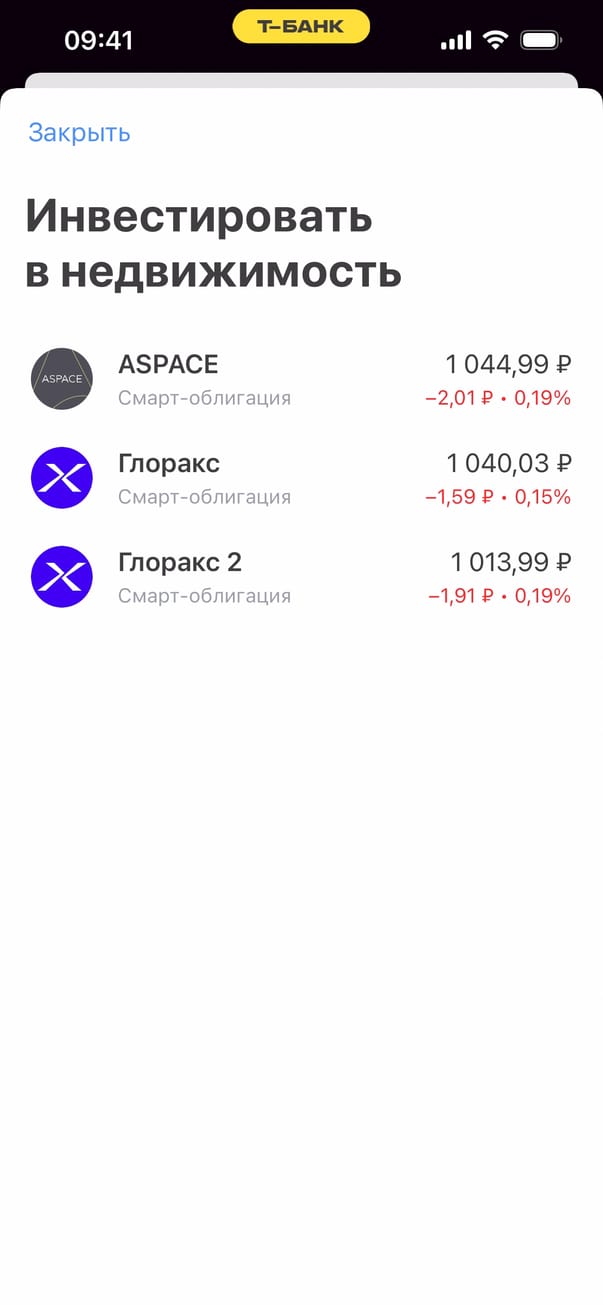Close the real estate investing sheet
Viewport: 603px width, 1305px height.
(79, 133)
